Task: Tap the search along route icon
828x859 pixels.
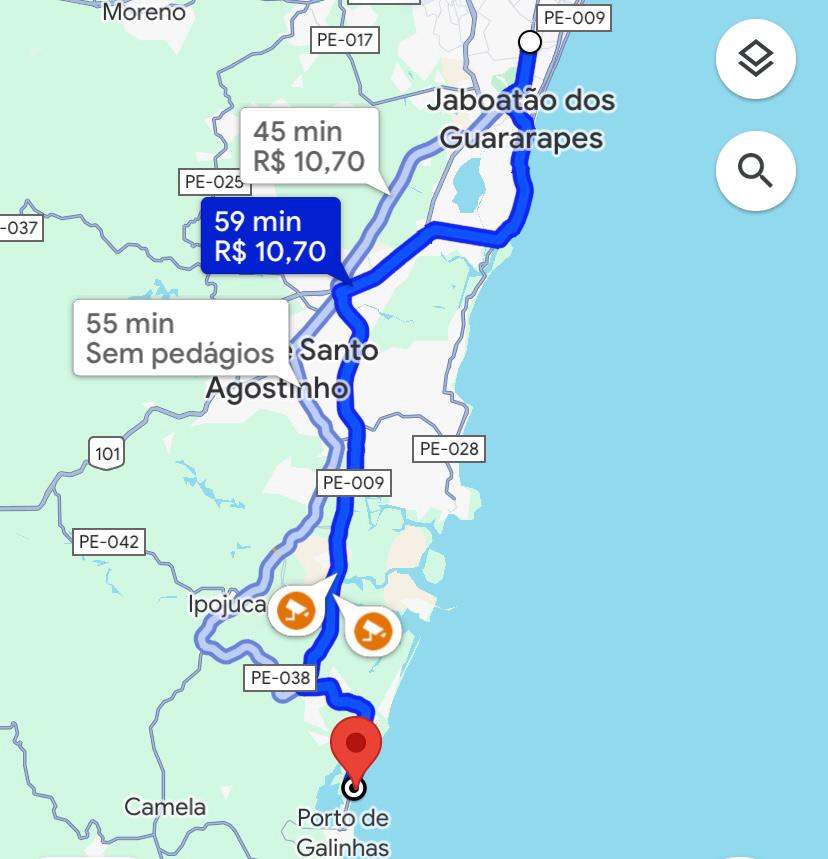Action: tap(756, 171)
